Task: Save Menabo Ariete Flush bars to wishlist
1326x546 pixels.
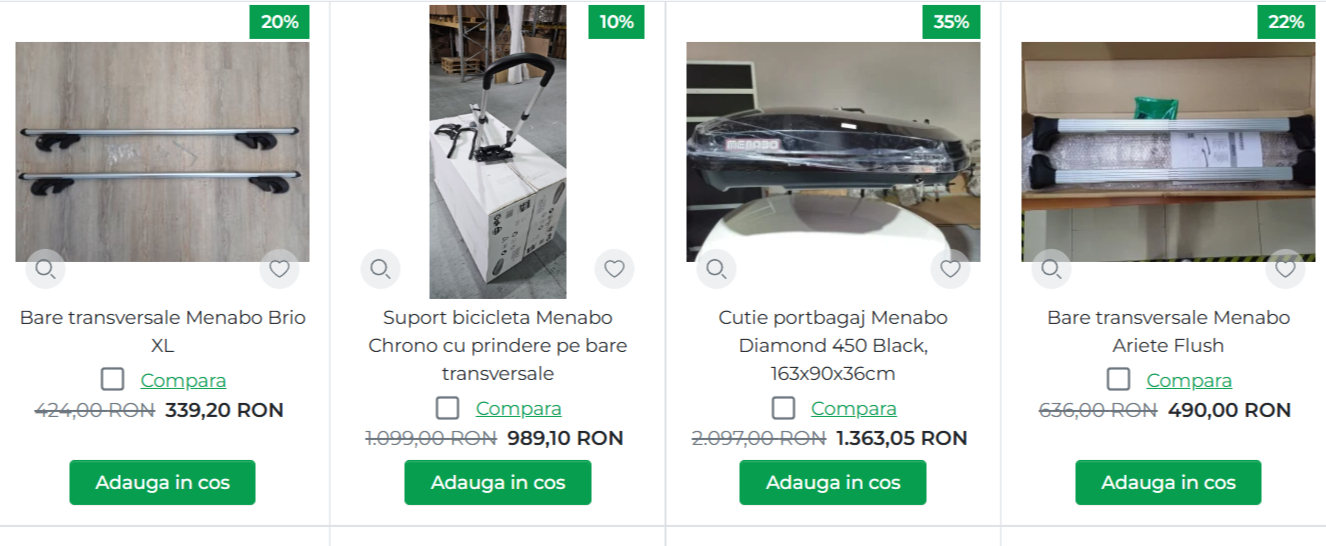Action: (x=1285, y=268)
